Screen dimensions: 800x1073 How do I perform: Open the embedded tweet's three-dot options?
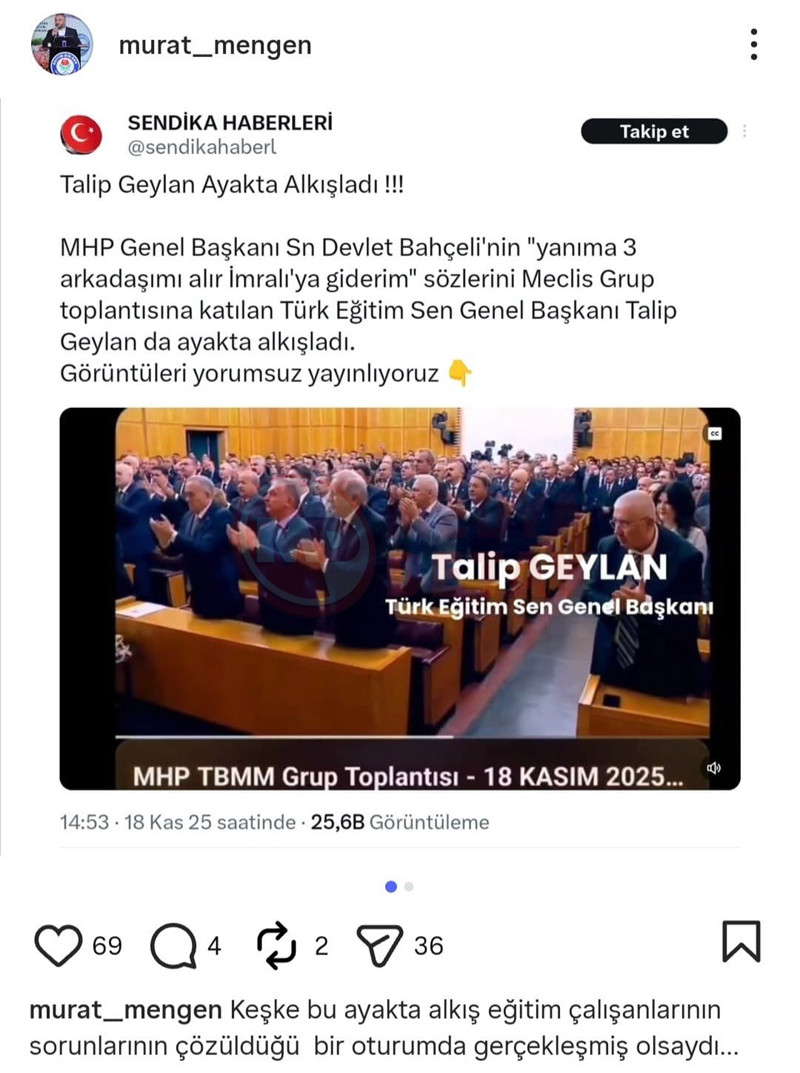743,131
